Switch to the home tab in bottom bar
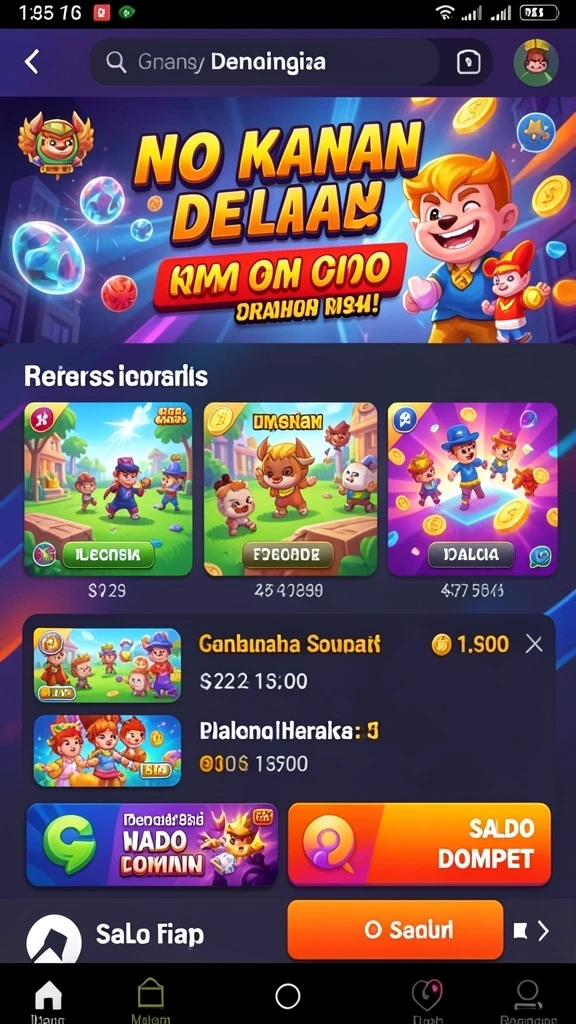The width and height of the screenshot is (576, 1024). pos(48,1000)
